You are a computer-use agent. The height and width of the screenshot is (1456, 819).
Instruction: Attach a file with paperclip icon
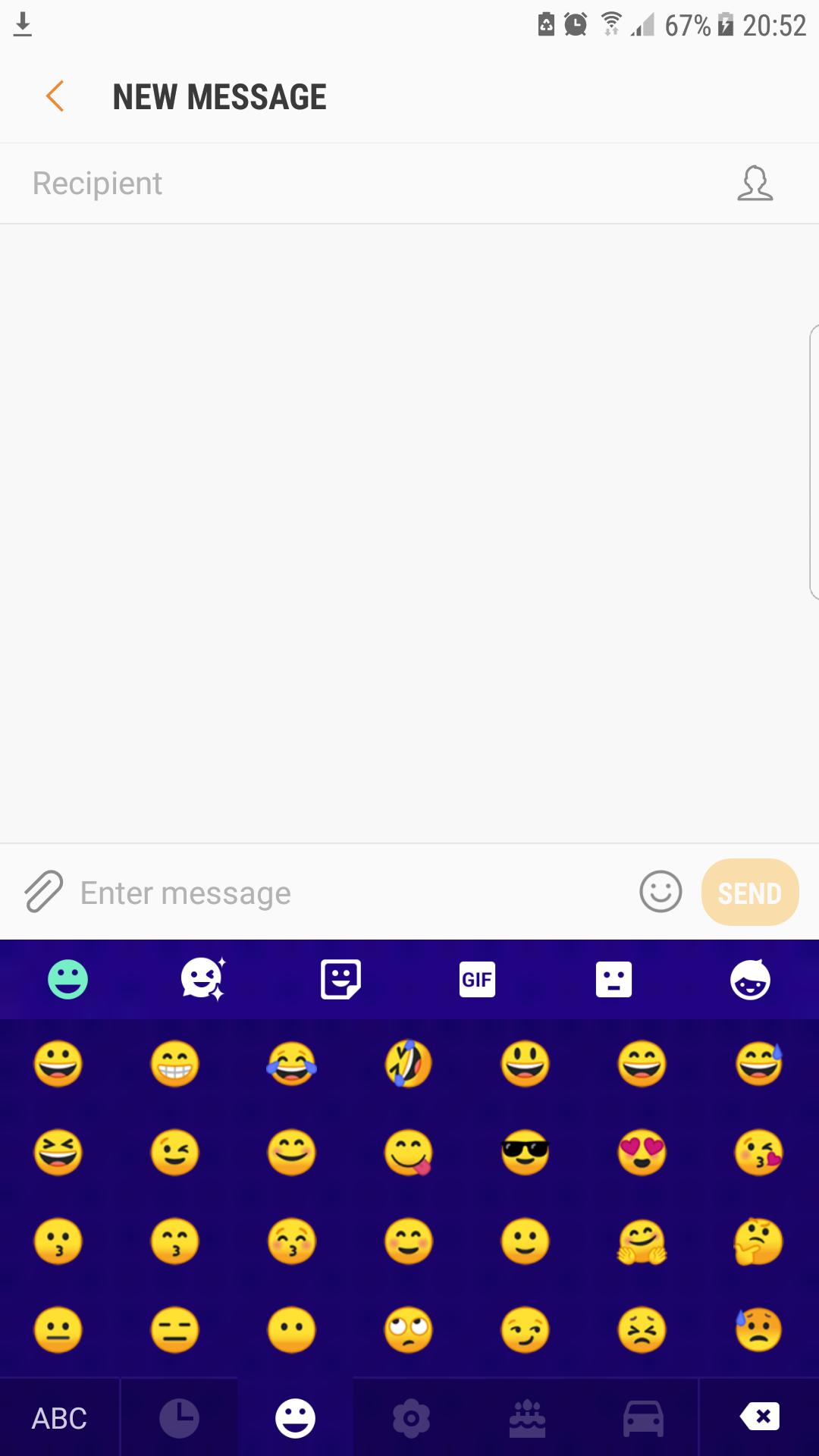point(43,892)
